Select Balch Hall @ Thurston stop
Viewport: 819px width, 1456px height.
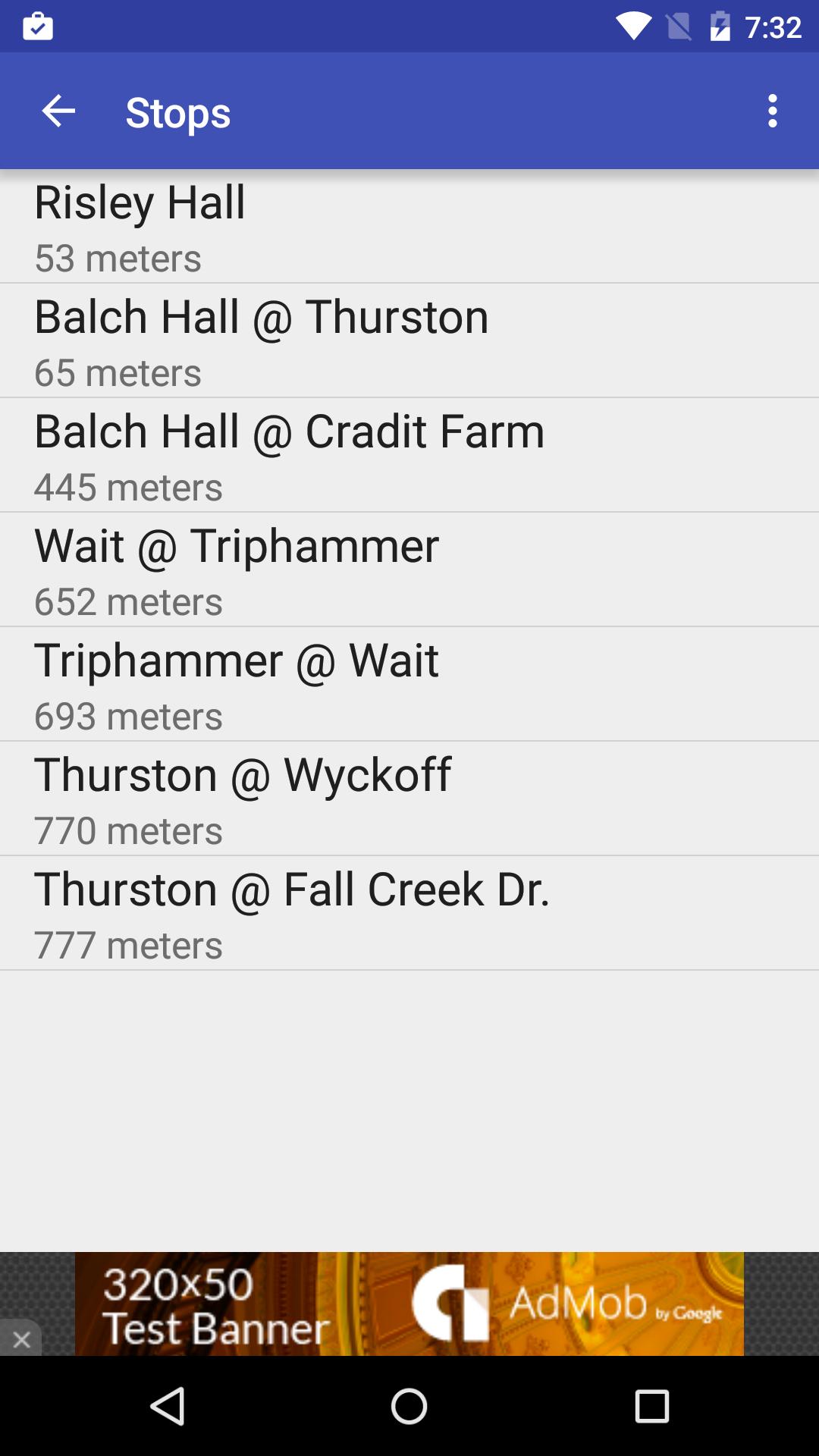409,341
